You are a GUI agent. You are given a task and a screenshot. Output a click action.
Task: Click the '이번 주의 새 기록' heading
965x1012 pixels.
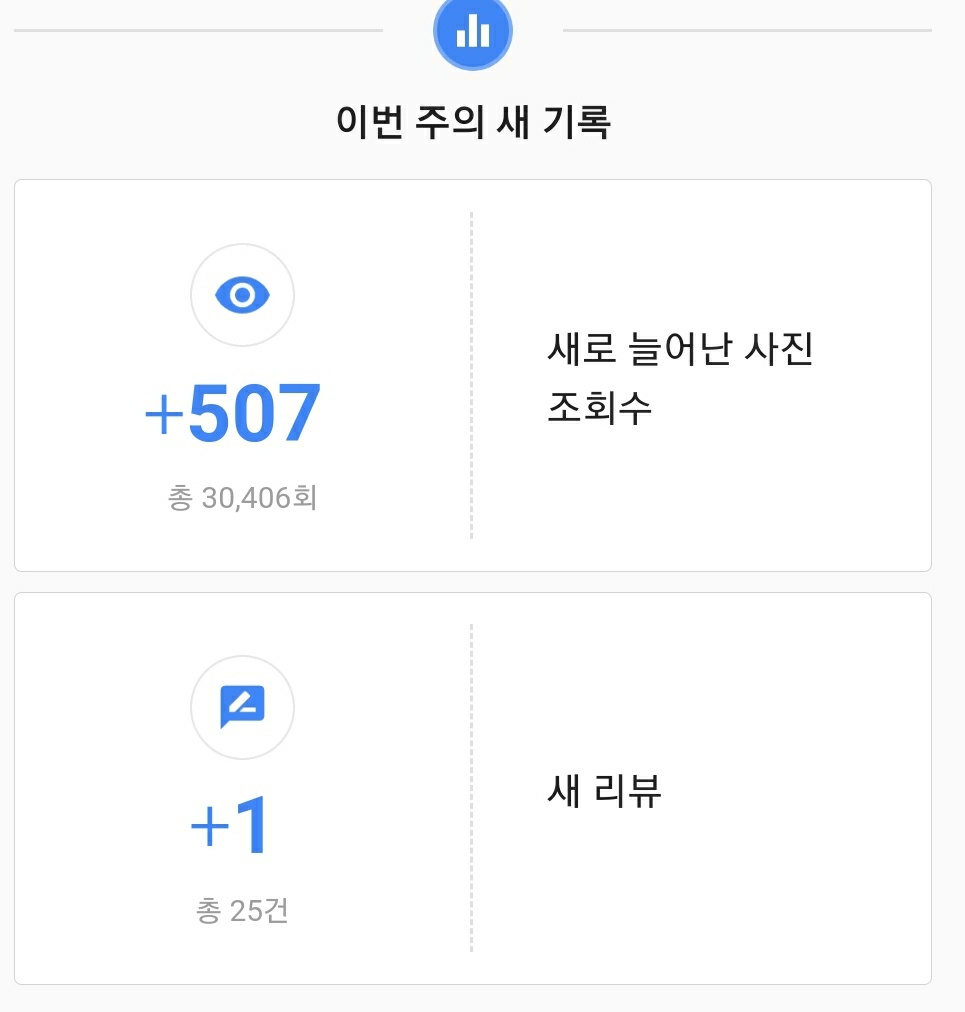point(472,119)
